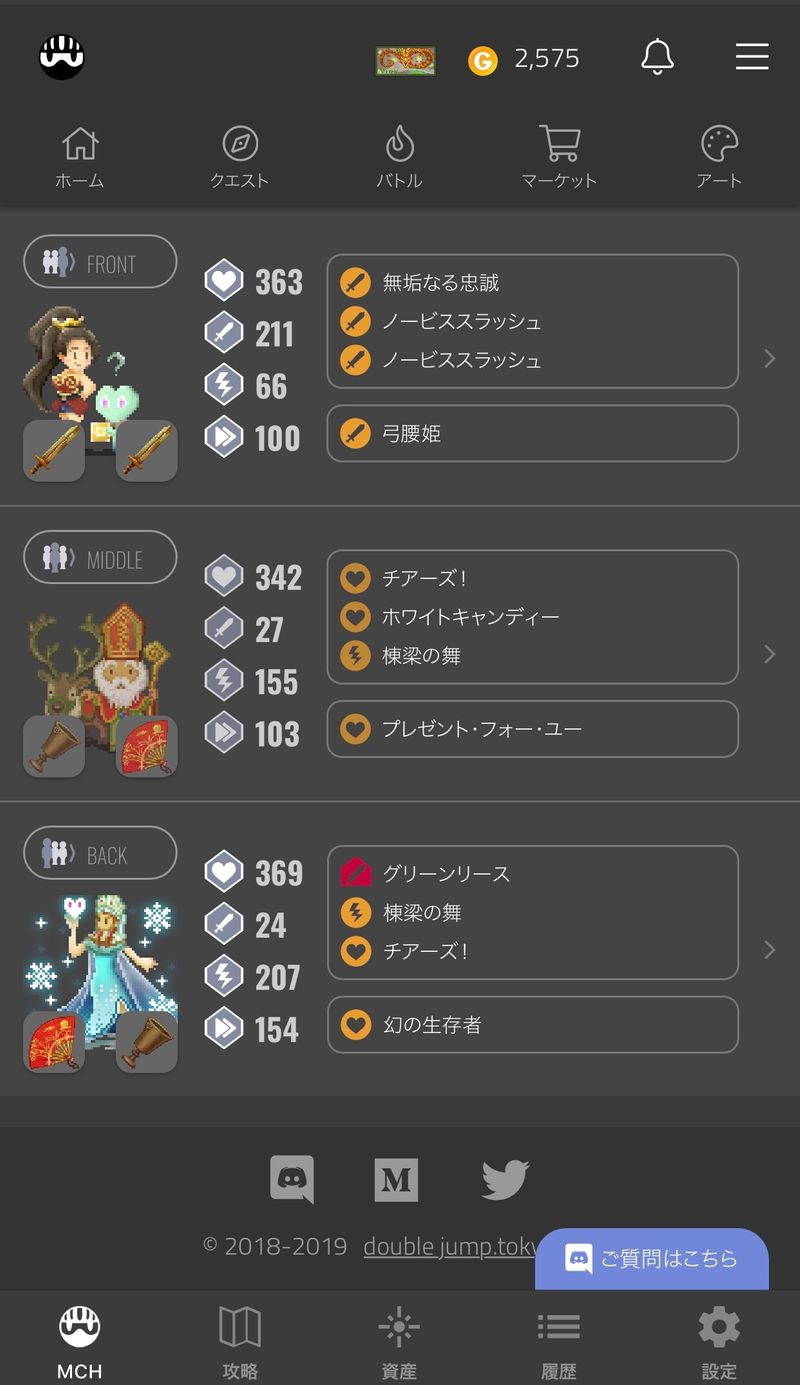Screen dimensions: 800x1385
Task: Open the Discord link icon
Action: point(292,1179)
